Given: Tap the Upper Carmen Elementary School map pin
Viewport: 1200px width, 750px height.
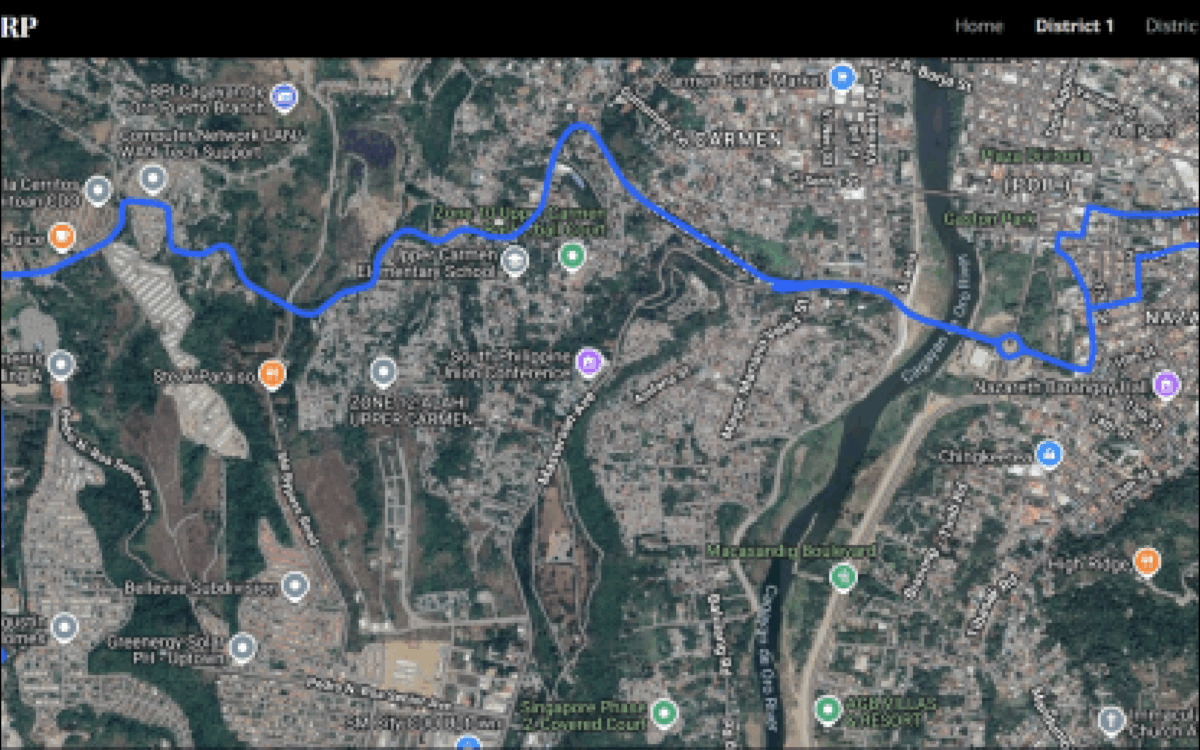Looking at the screenshot, I should pos(515,258).
